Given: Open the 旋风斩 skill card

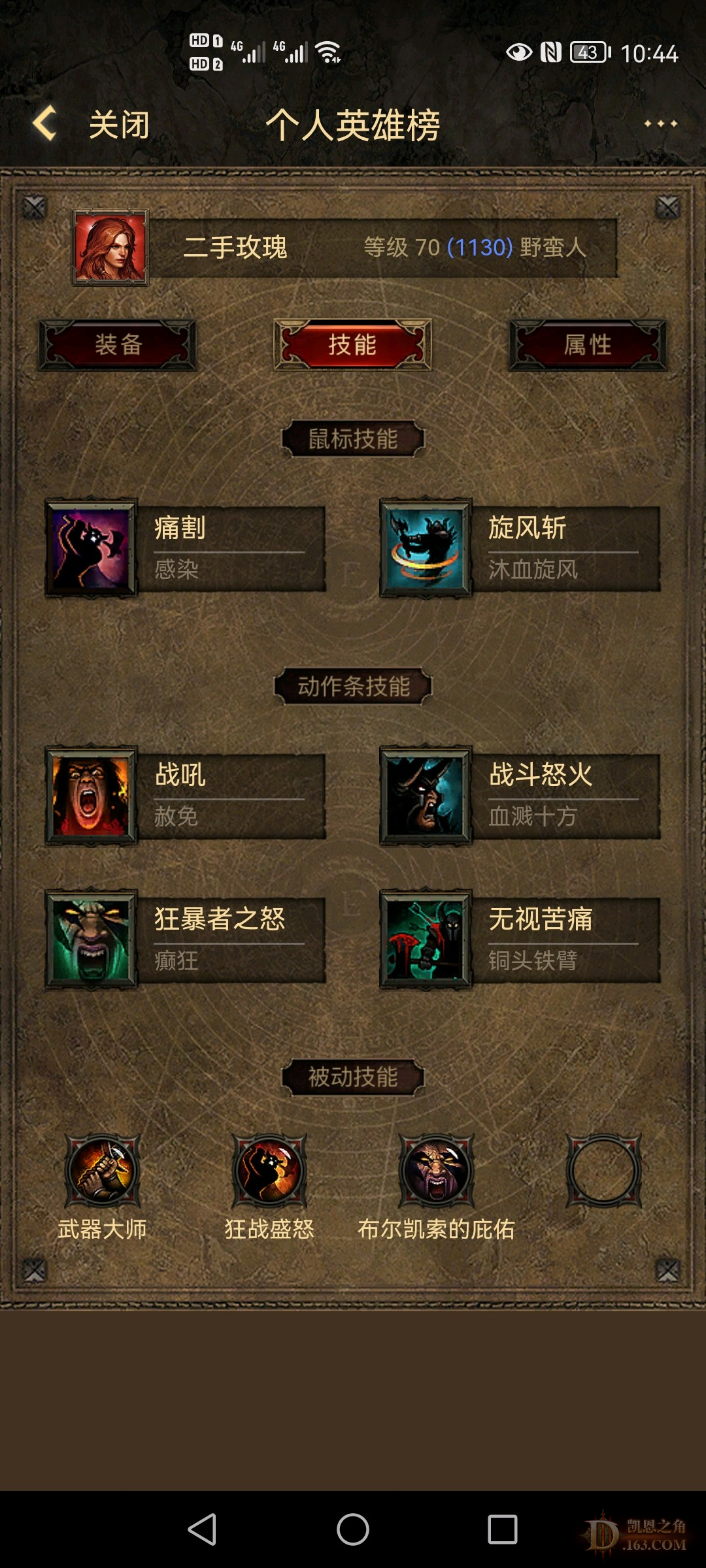Looking at the screenshot, I should pos(520,547).
